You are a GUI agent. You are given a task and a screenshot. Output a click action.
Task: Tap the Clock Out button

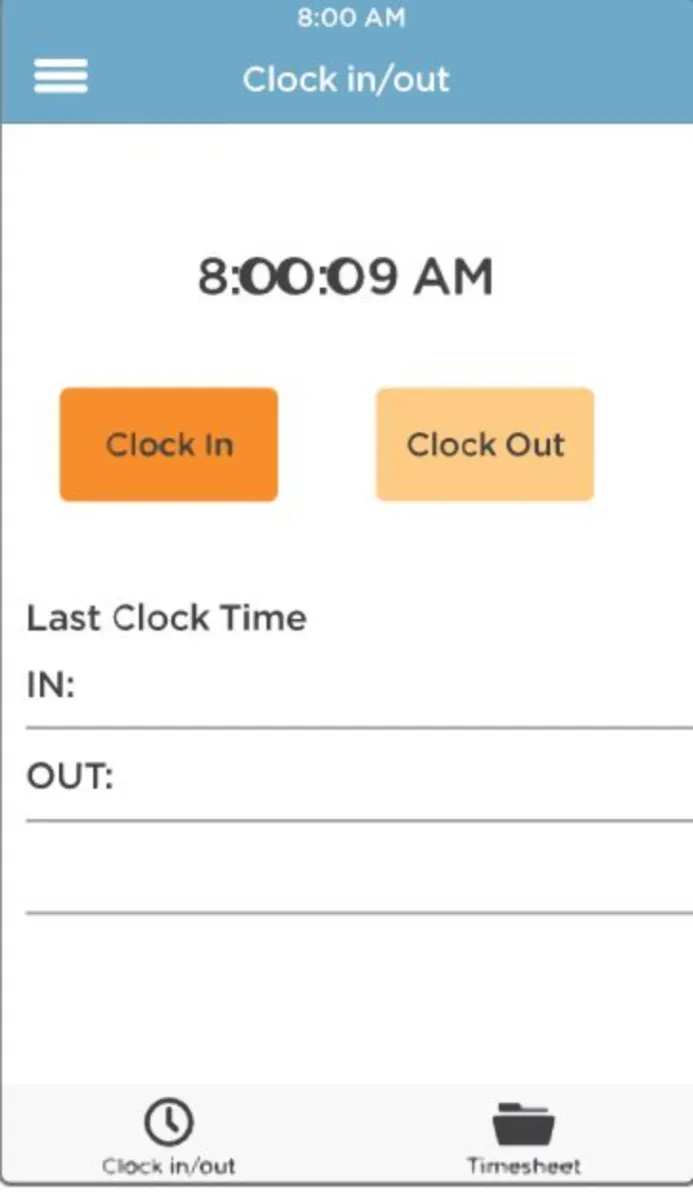point(485,444)
